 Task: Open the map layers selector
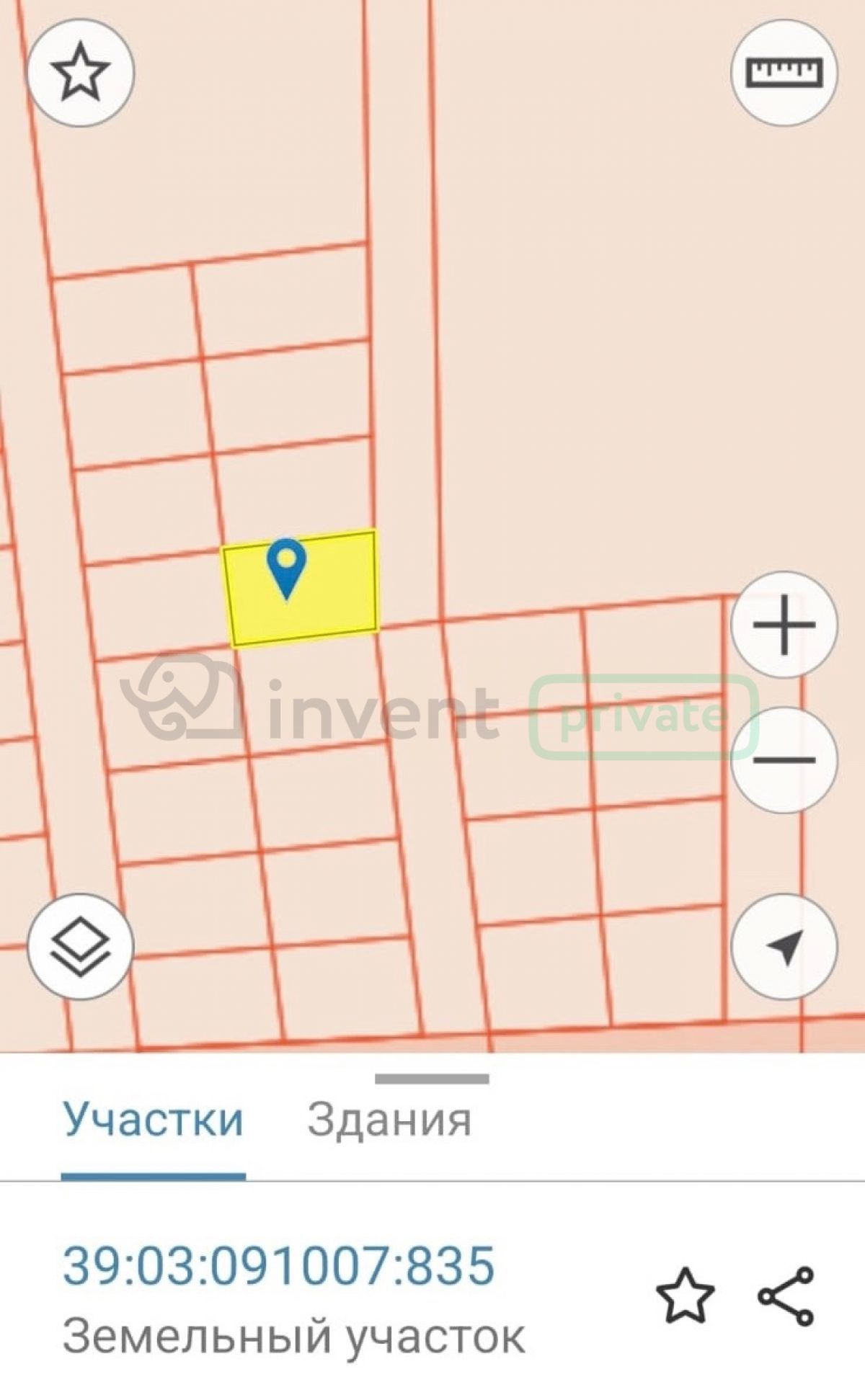[x=80, y=946]
